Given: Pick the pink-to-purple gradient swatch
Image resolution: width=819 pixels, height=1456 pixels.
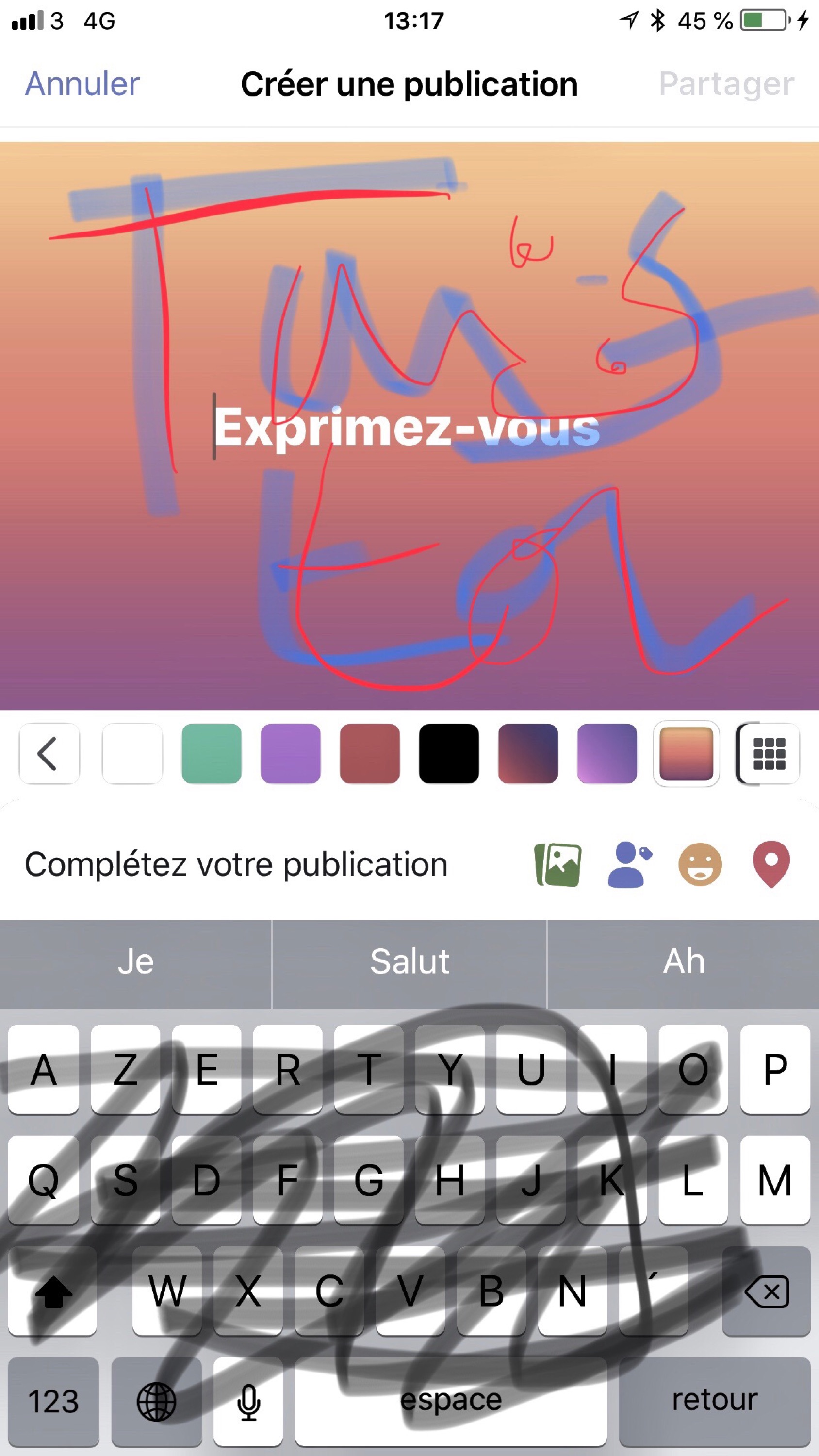Looking at the screenshot, I should [607, 753].
